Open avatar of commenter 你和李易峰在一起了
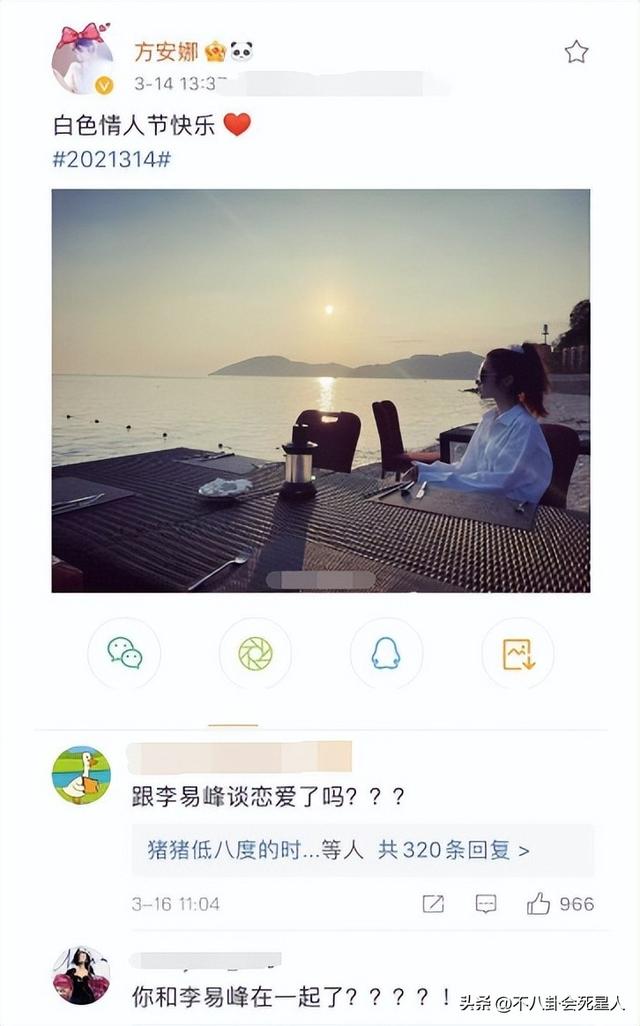The width and height of the screenshot is (640, 1026). click(81, 976)
